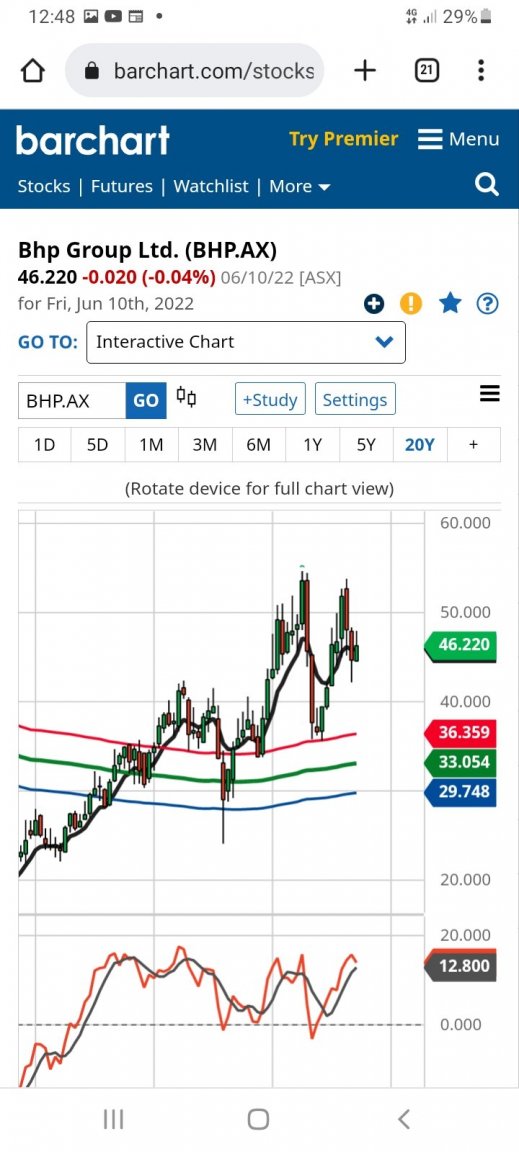Open chart Settings
Image resolution: width=519 pixels, height=1152 pixels.
click(x=355, y=400)
